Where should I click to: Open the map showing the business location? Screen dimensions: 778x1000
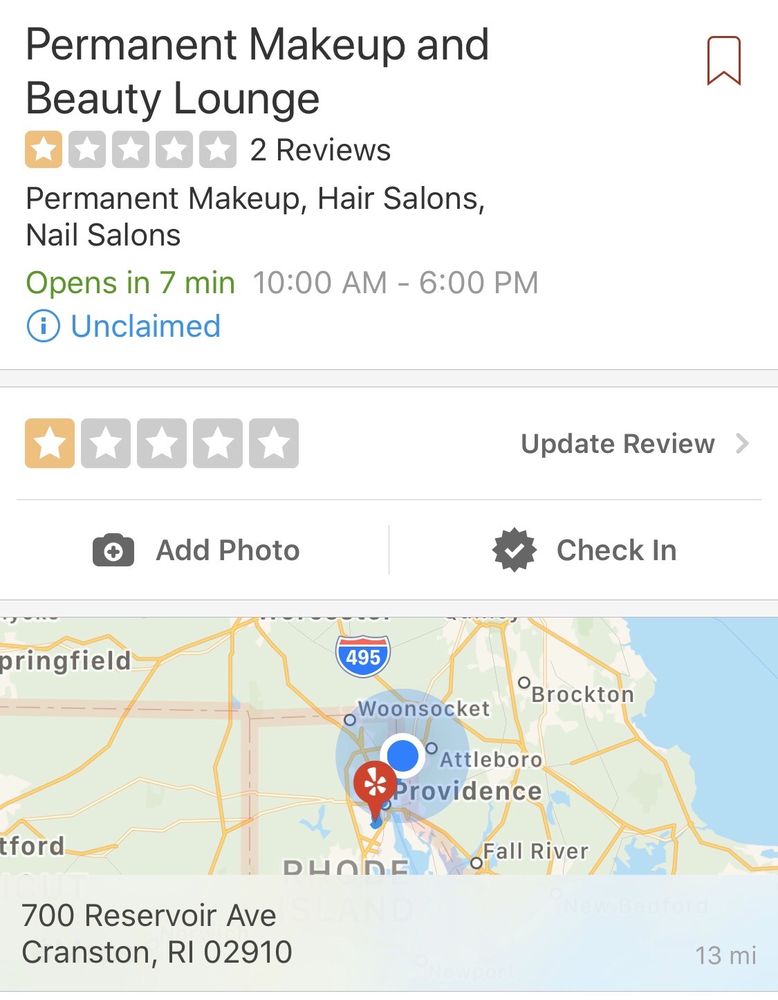point(388,745)
